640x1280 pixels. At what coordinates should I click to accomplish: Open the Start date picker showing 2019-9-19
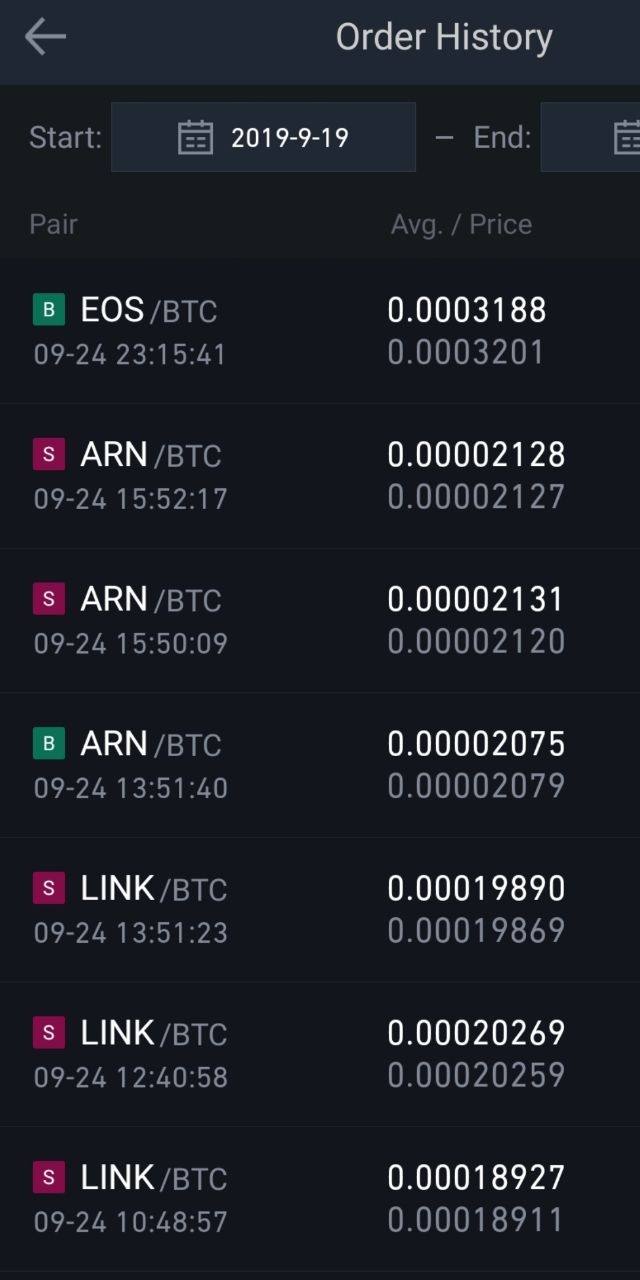pyautogui.click(x=263, y=137)
